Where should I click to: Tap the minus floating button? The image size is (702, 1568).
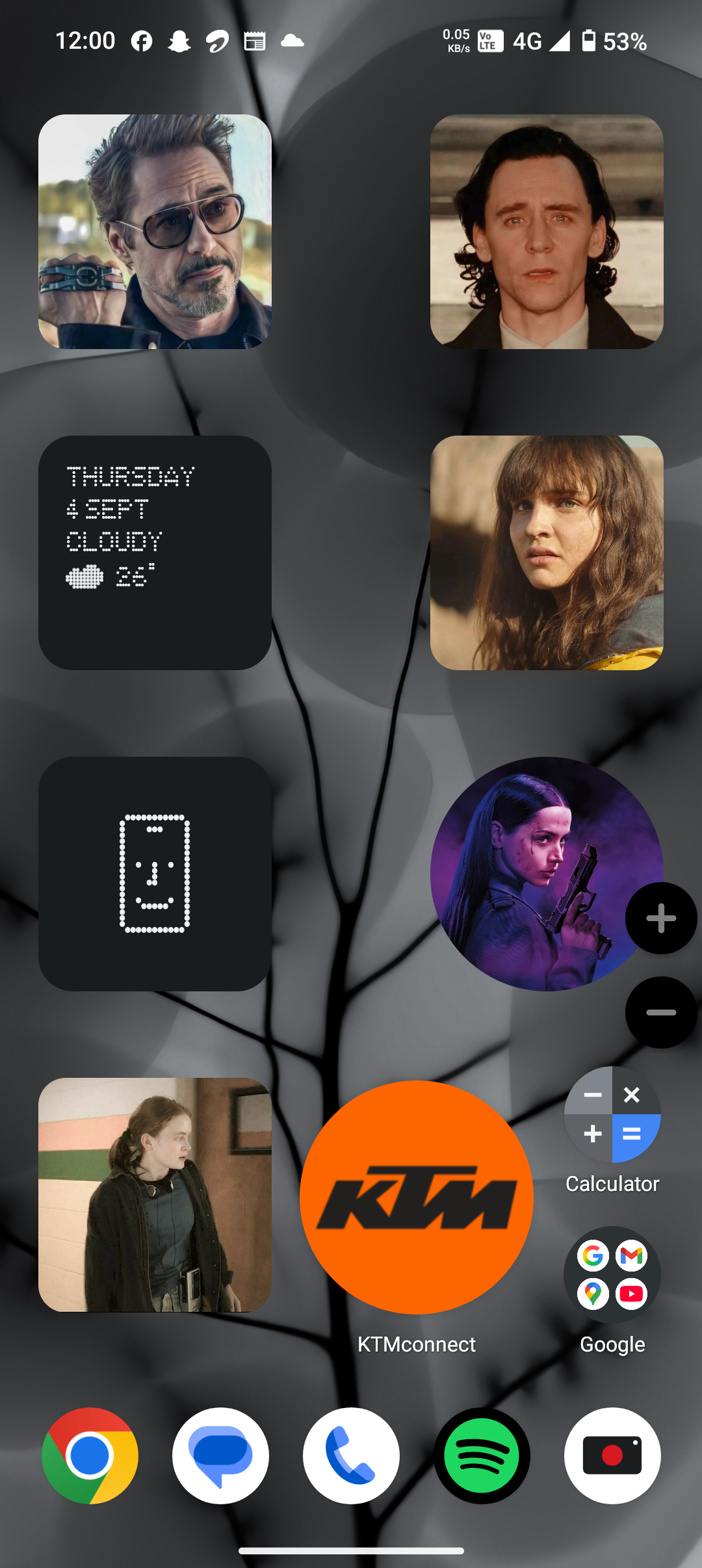click(661, 1012)
